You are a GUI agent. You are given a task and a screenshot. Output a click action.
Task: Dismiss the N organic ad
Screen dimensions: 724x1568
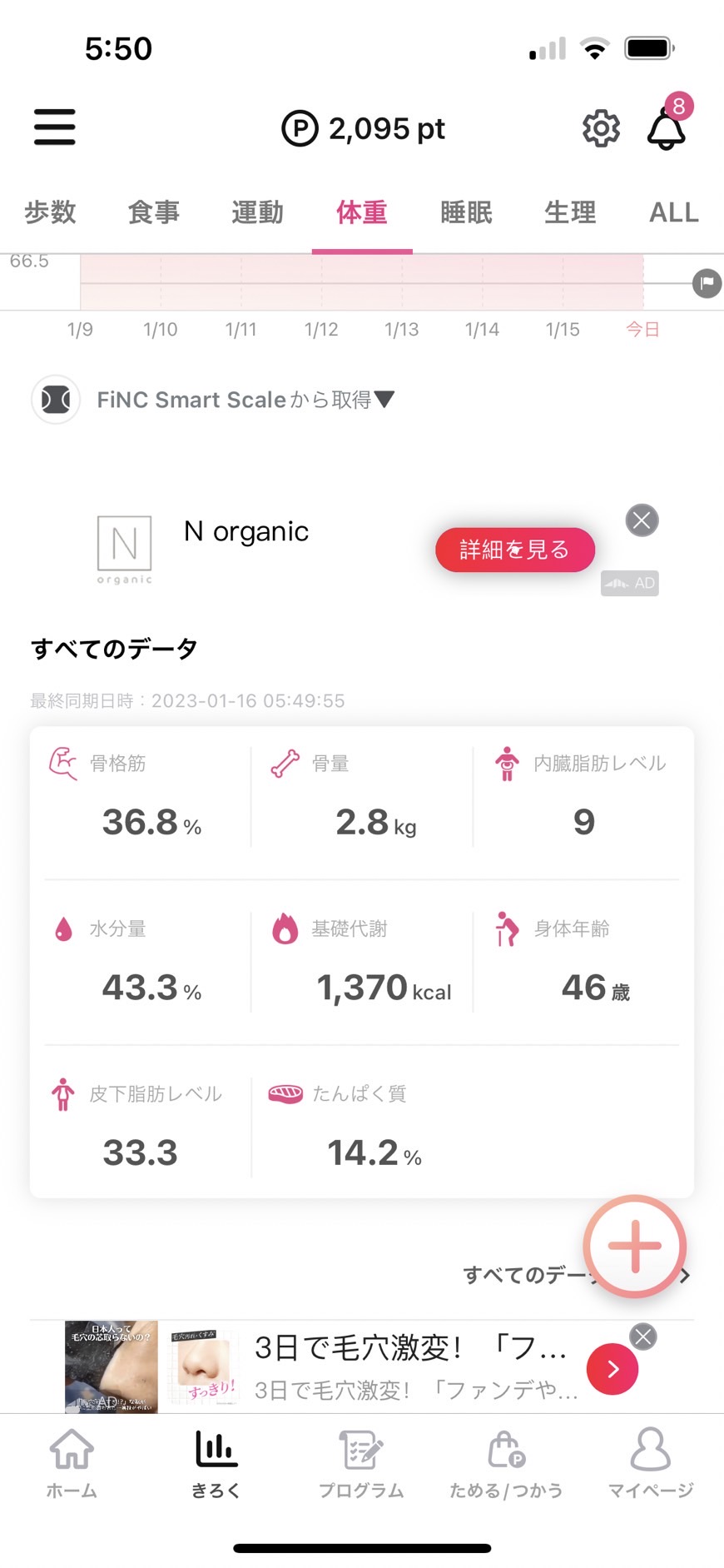(642, 520)
